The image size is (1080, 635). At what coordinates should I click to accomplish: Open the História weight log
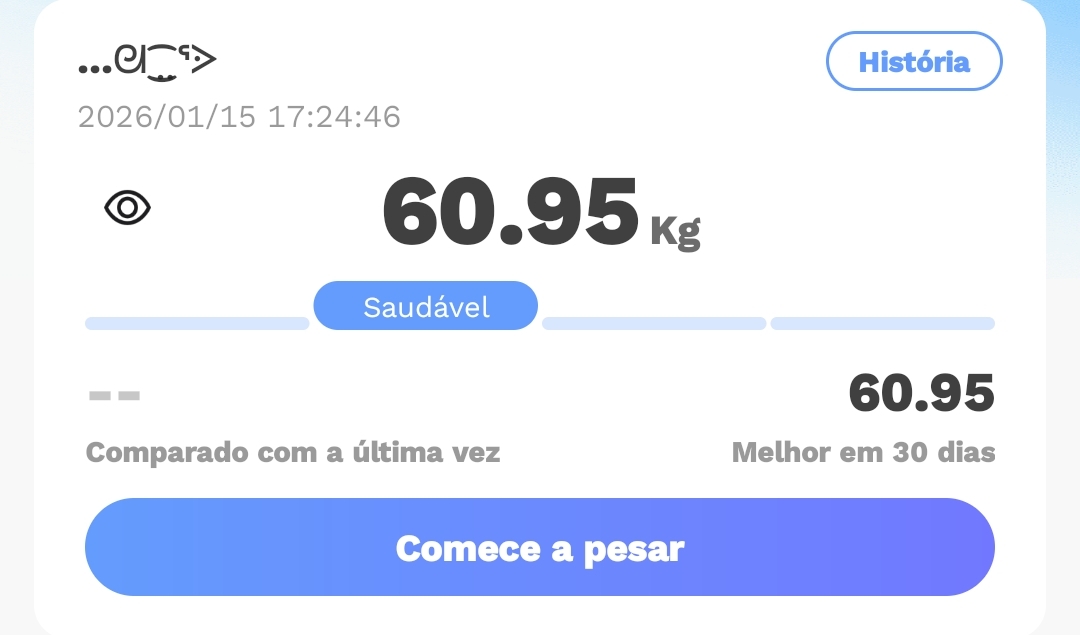coord(913,62)
